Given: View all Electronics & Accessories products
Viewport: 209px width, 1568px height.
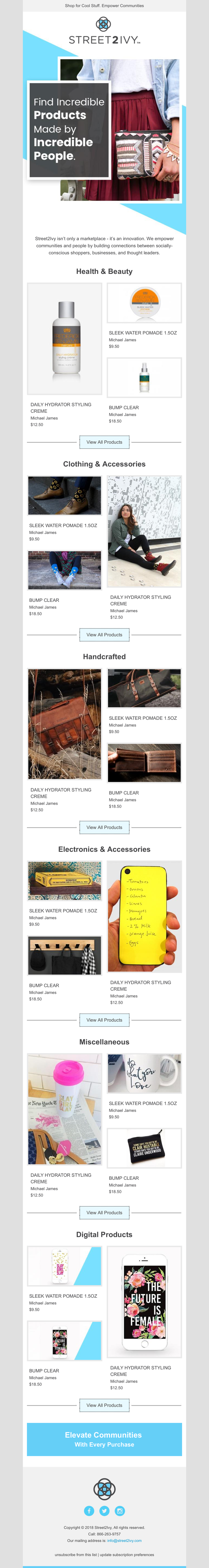Looking at the screenshot, I should 104,1019.
